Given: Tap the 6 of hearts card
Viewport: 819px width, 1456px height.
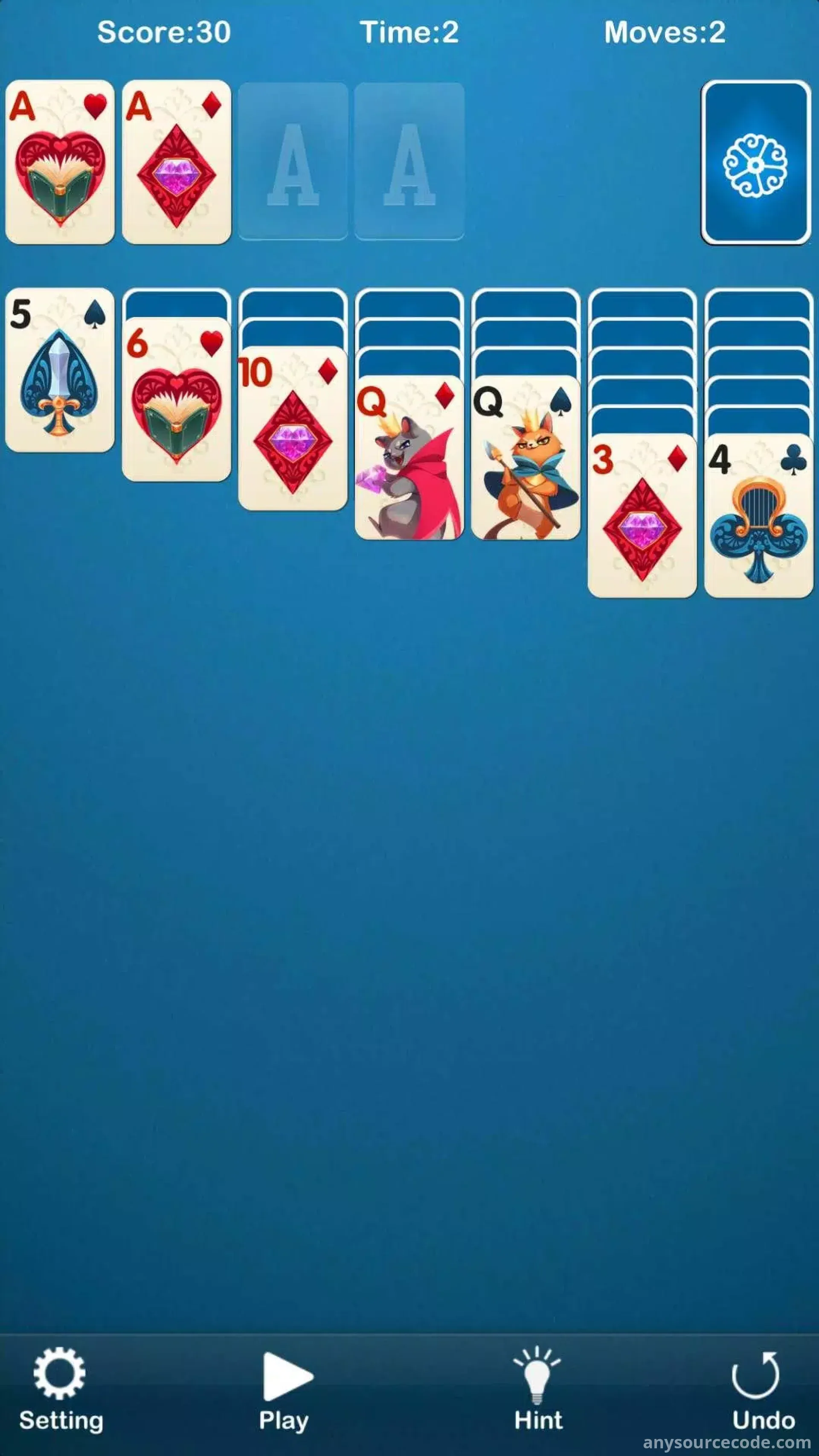Looking at the screenshot, I should click(x=176, y=400).
